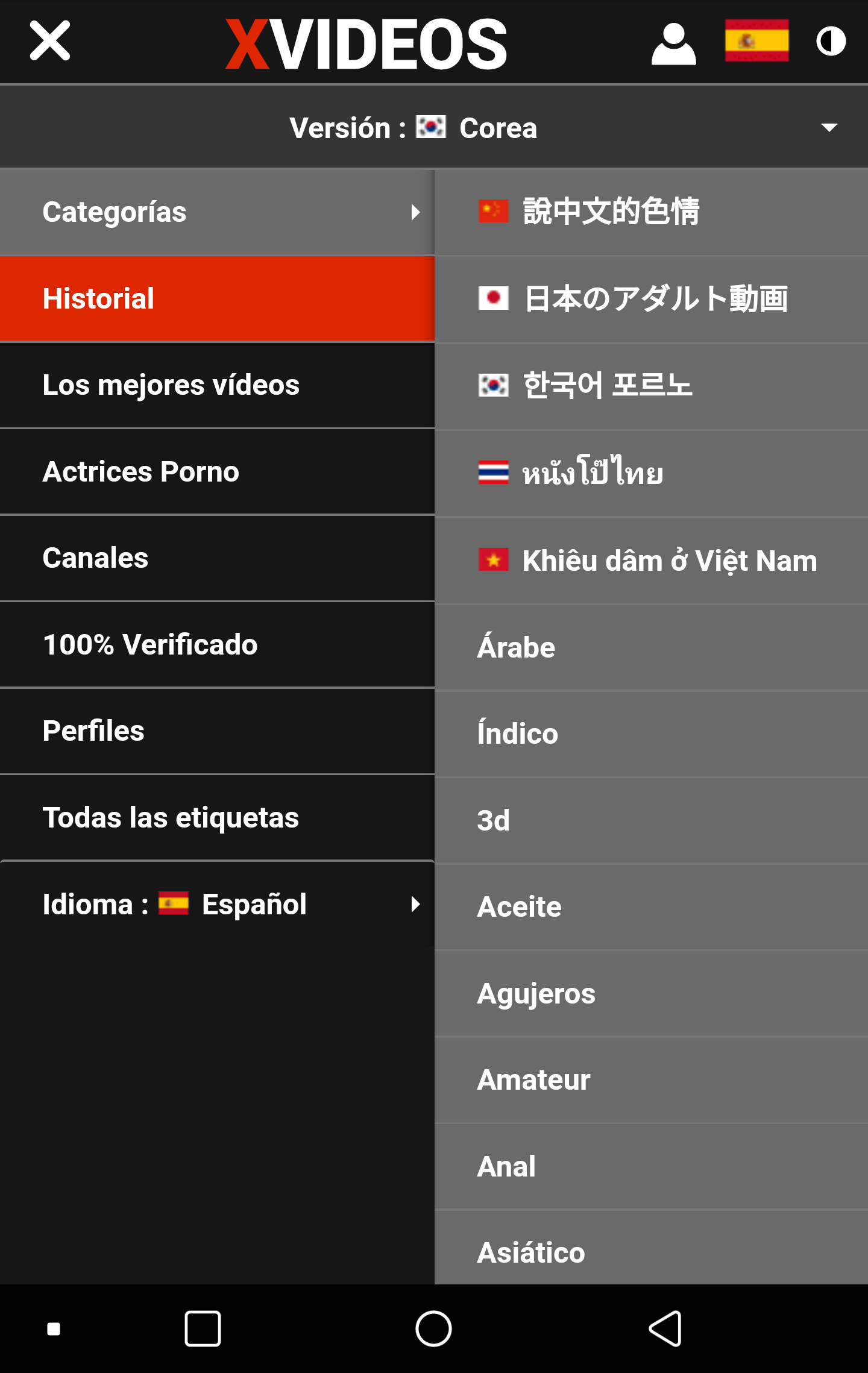Select the 3d category
The width and height of the screenshot is (868, 1373).
tap(651, 820)
